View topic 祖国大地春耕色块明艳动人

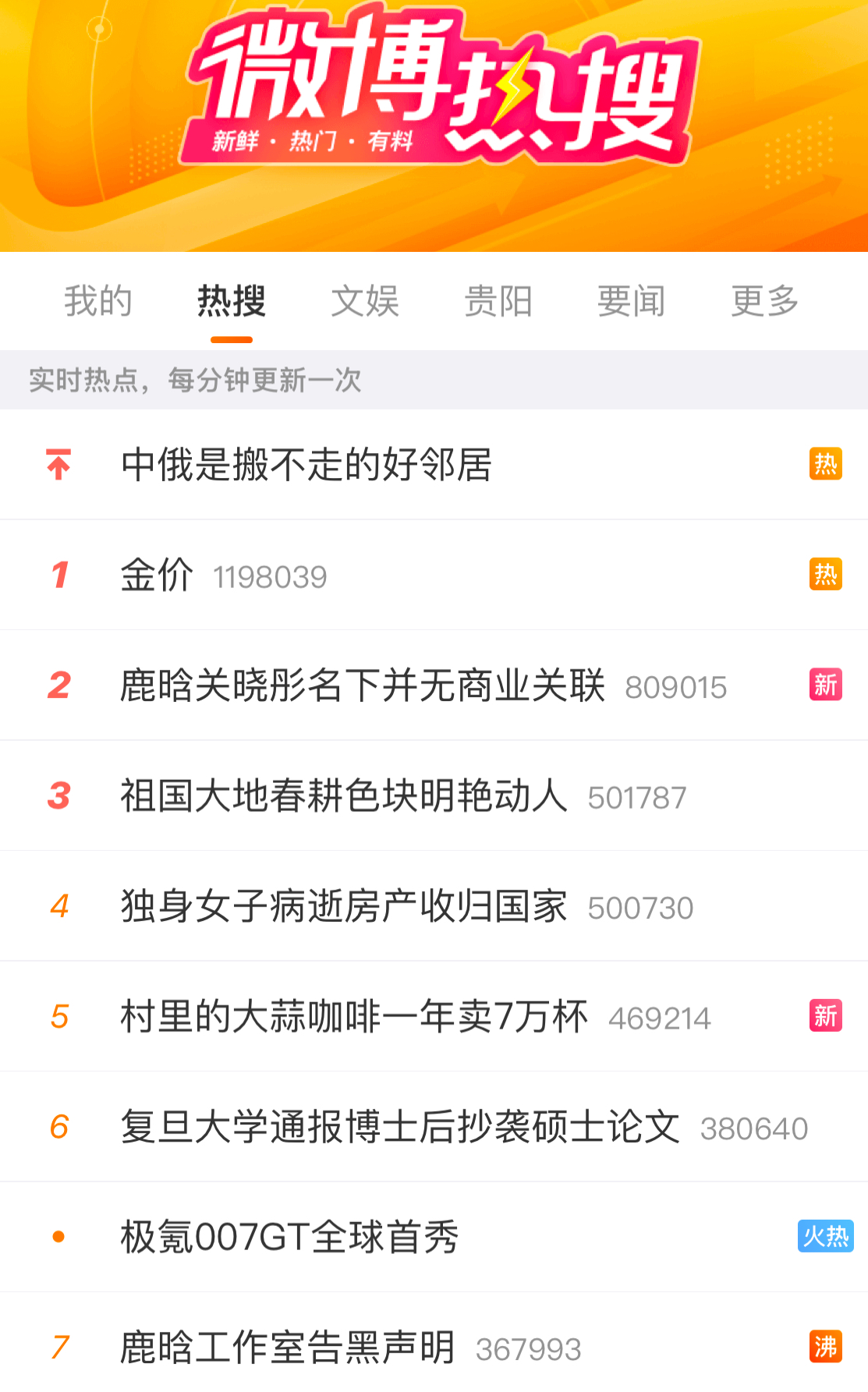(434, 796)
